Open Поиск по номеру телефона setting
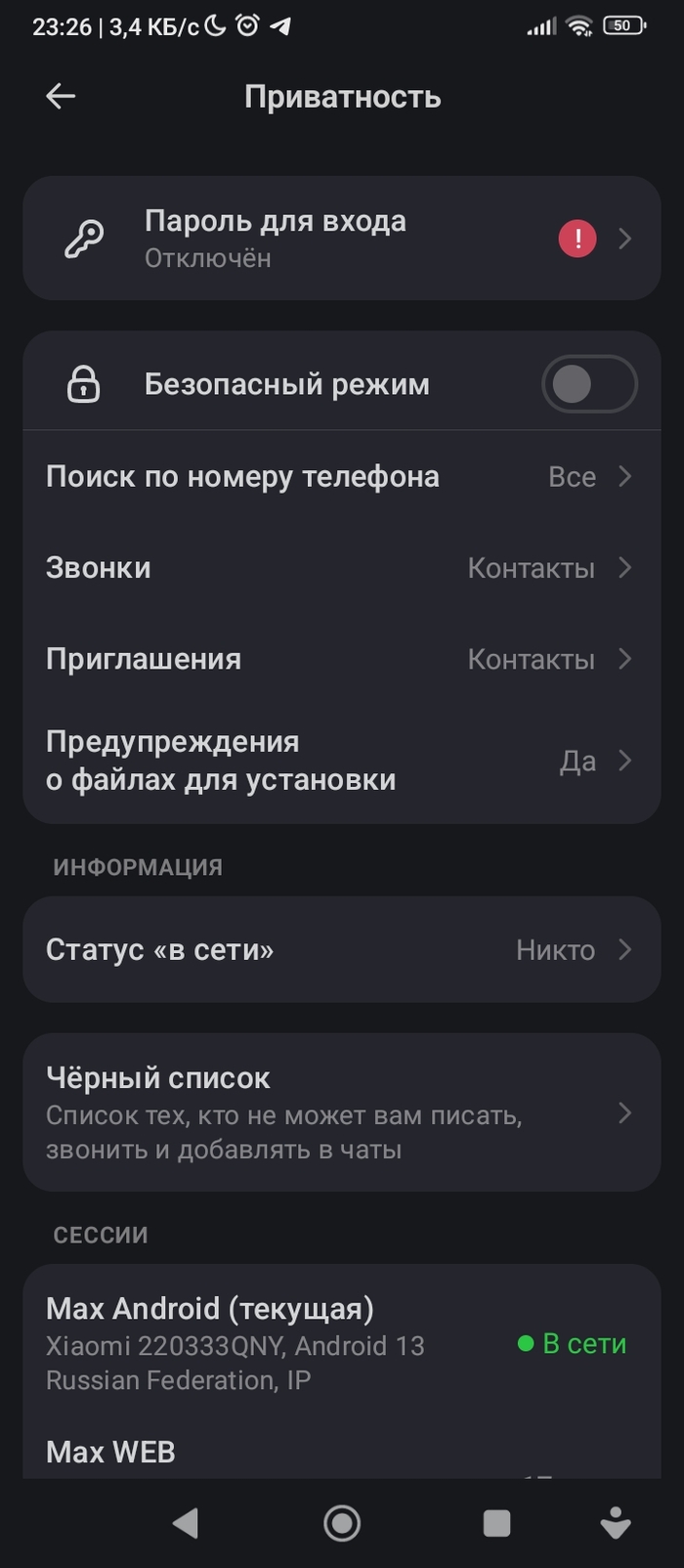 click(x=342, y=477)
